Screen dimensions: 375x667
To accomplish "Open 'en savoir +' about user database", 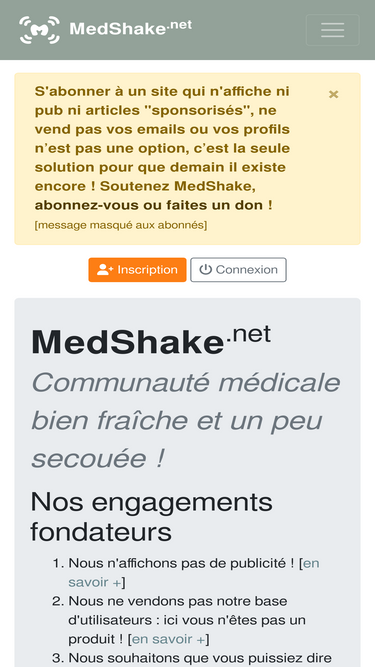I will pyautogui.click(x=169, y=639).
